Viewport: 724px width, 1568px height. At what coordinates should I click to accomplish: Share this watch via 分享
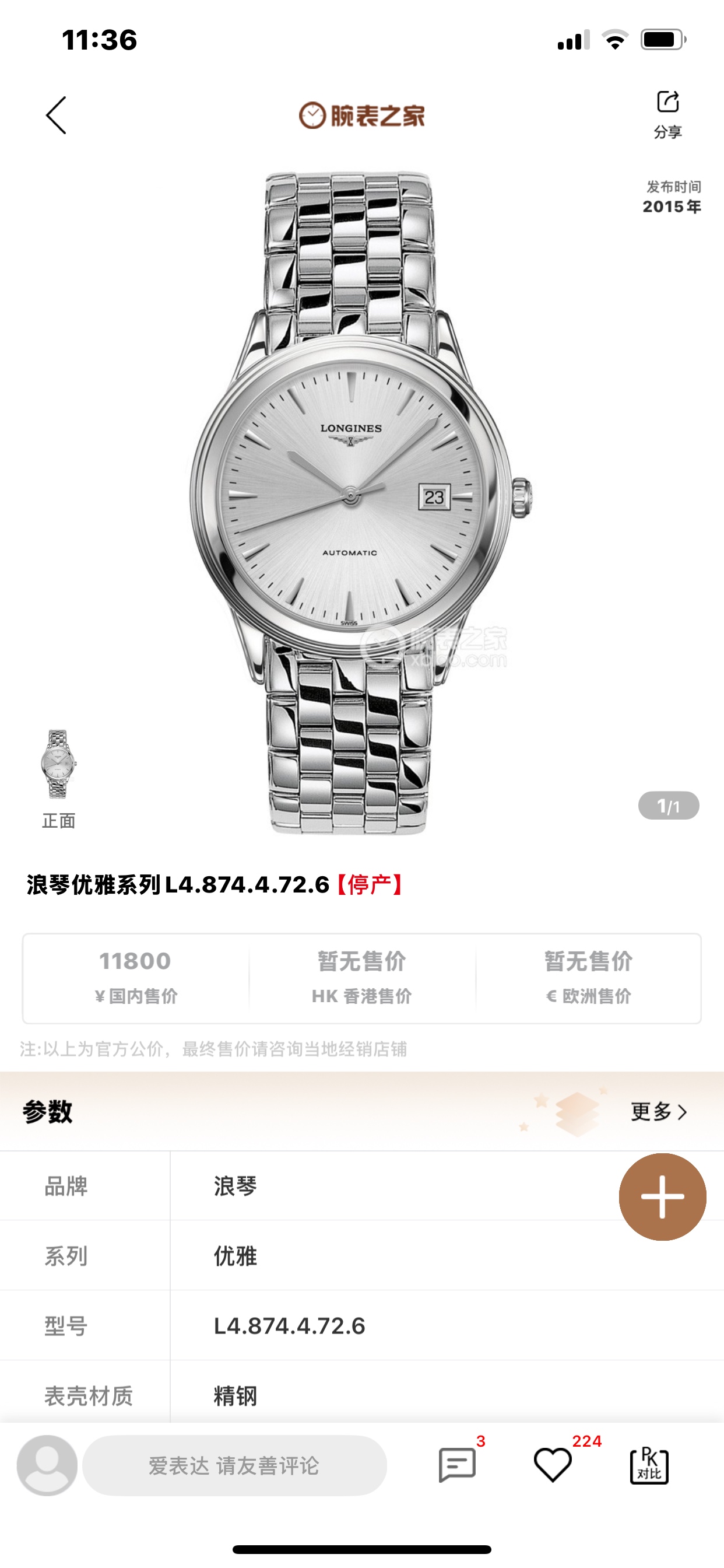pyautogui.click(x=667, y=113)
